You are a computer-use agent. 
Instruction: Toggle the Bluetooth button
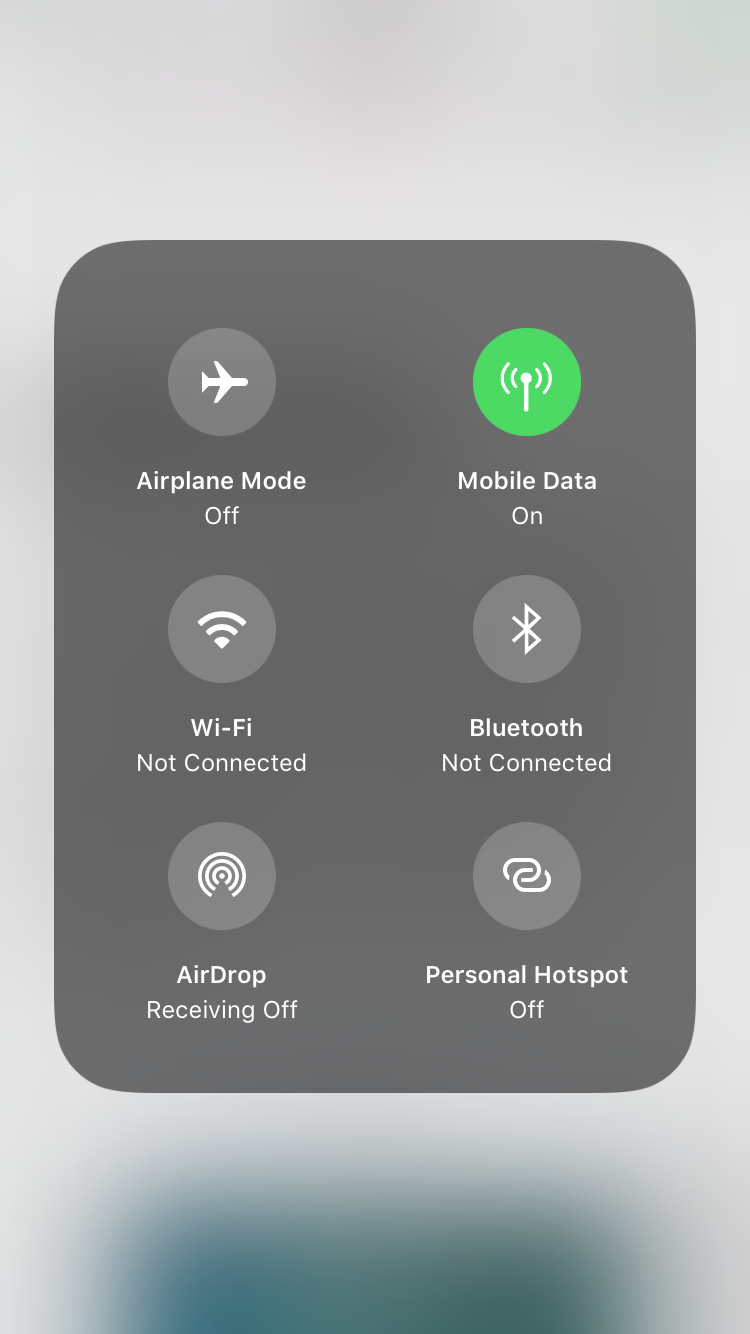(x=527, y=629)
